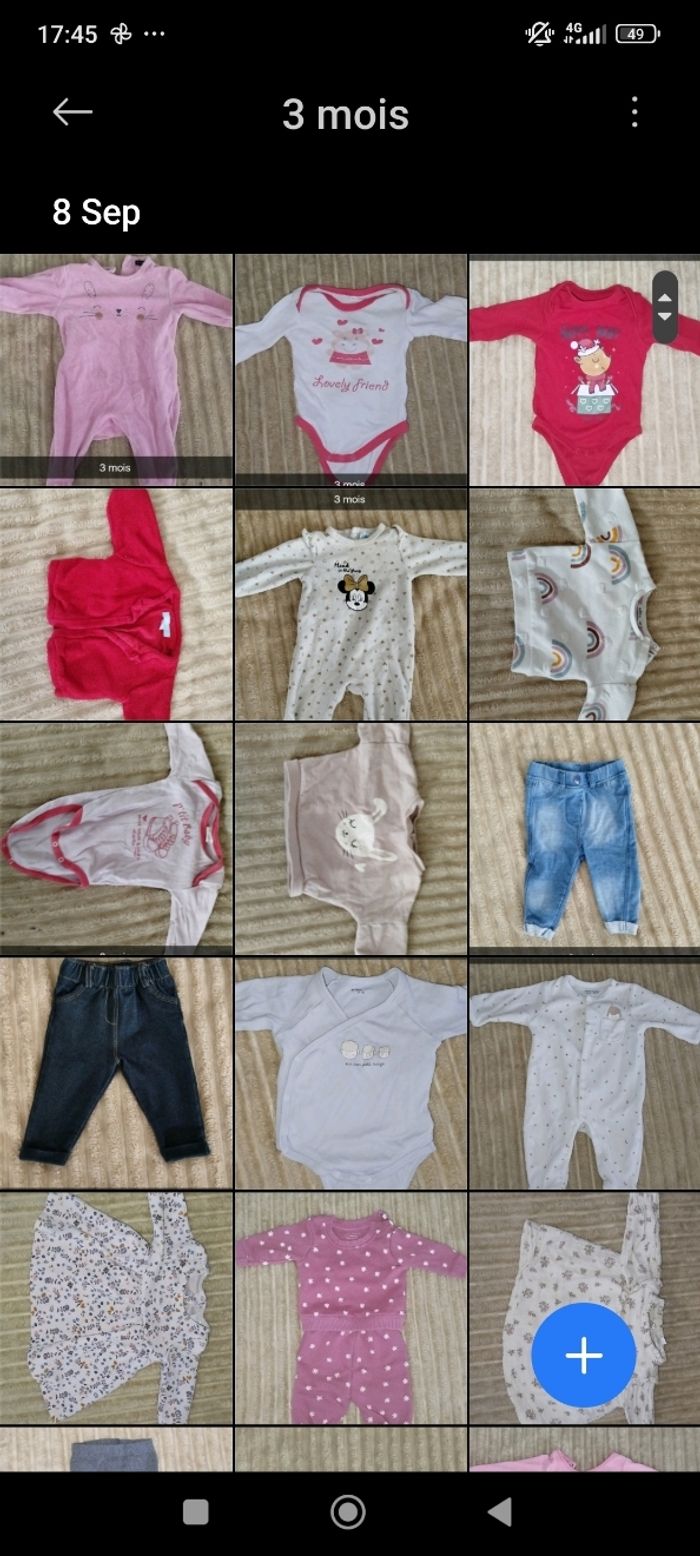Open the white wrap bodysuit photo
The width and height of the screenshot is (700, 1556).
[350, 1072]
